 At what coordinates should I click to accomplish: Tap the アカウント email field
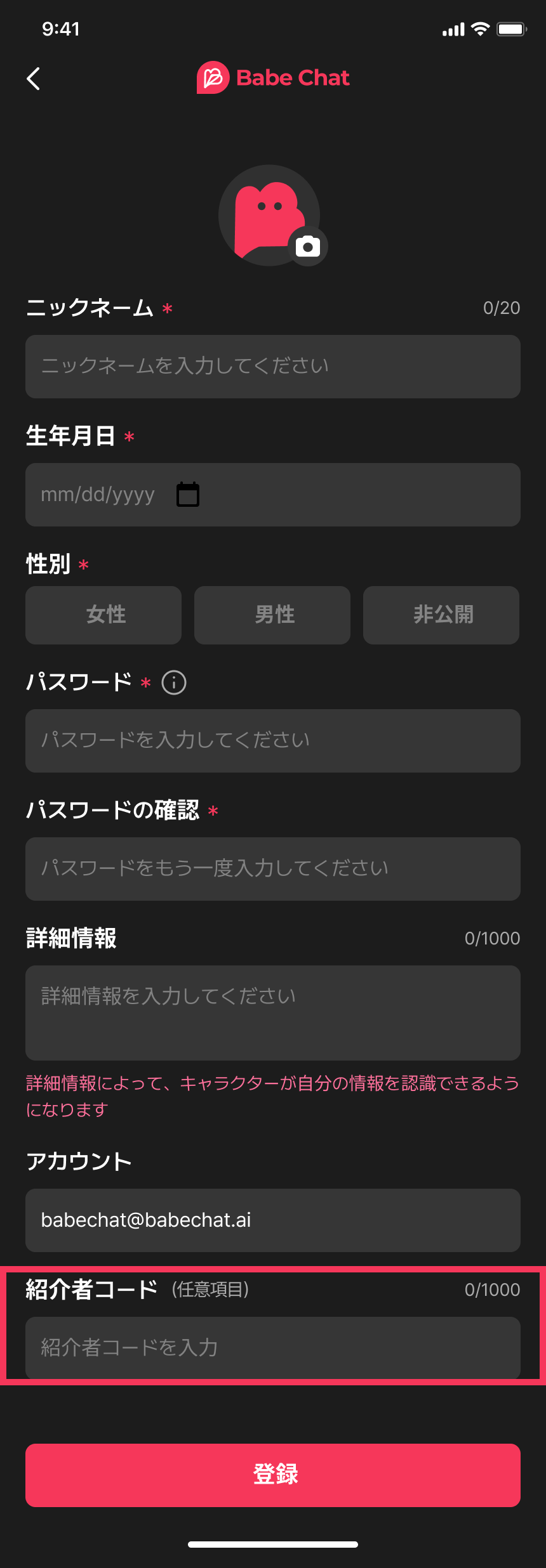pyautogui.click(x=273, y=1220)
